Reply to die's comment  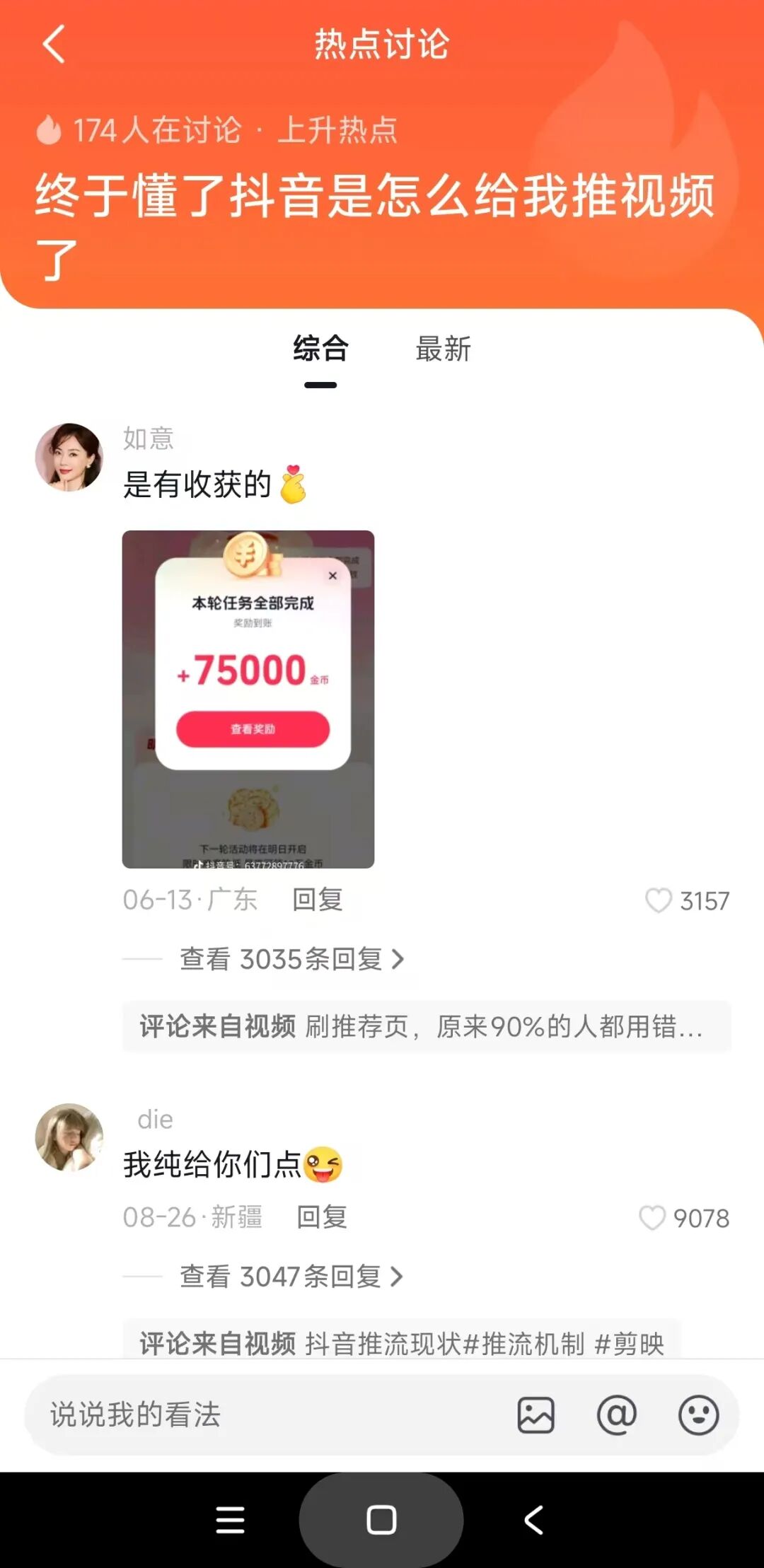322,1217
